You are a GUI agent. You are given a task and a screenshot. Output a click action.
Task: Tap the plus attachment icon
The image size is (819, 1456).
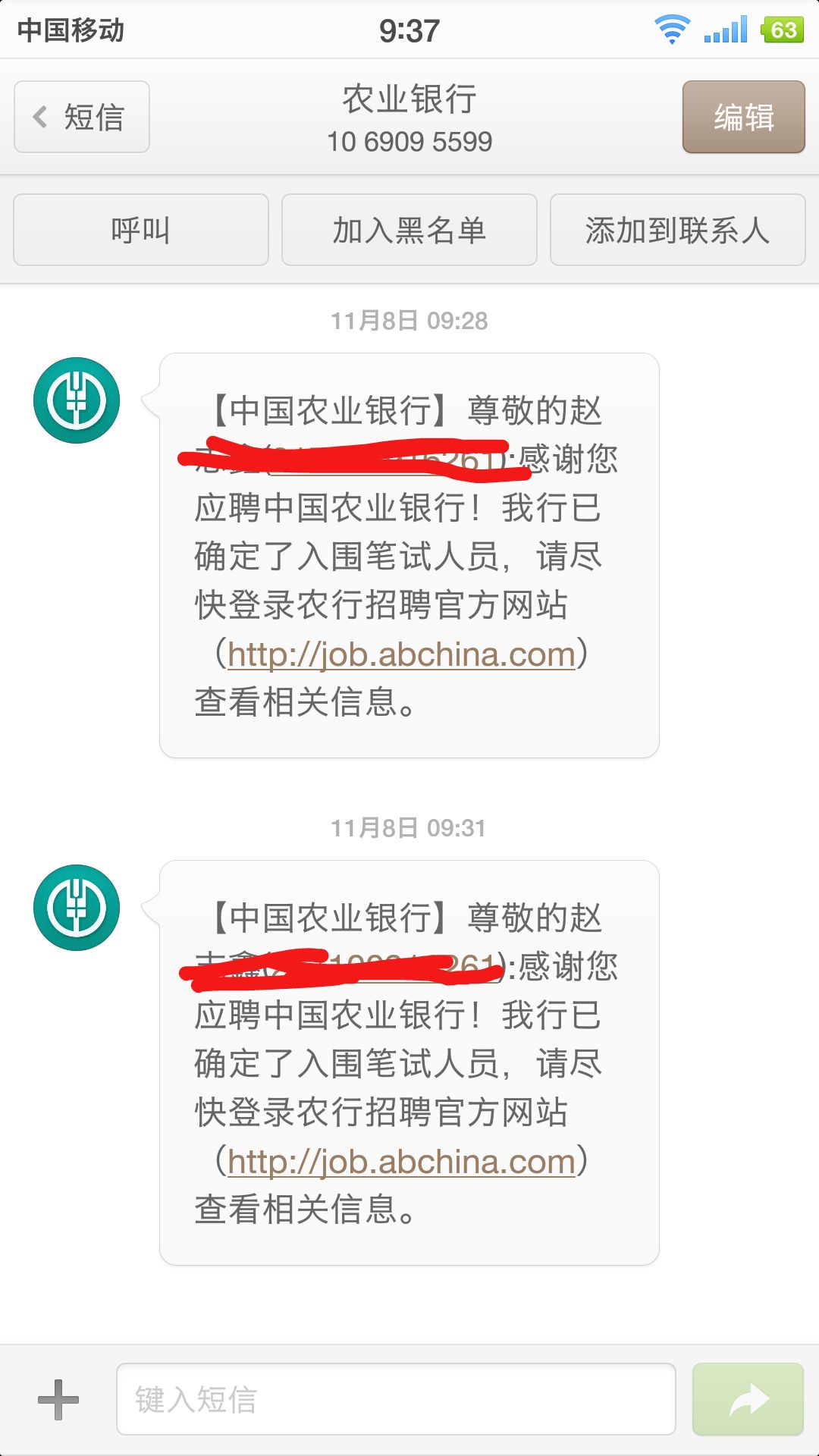click(58, 1399)
